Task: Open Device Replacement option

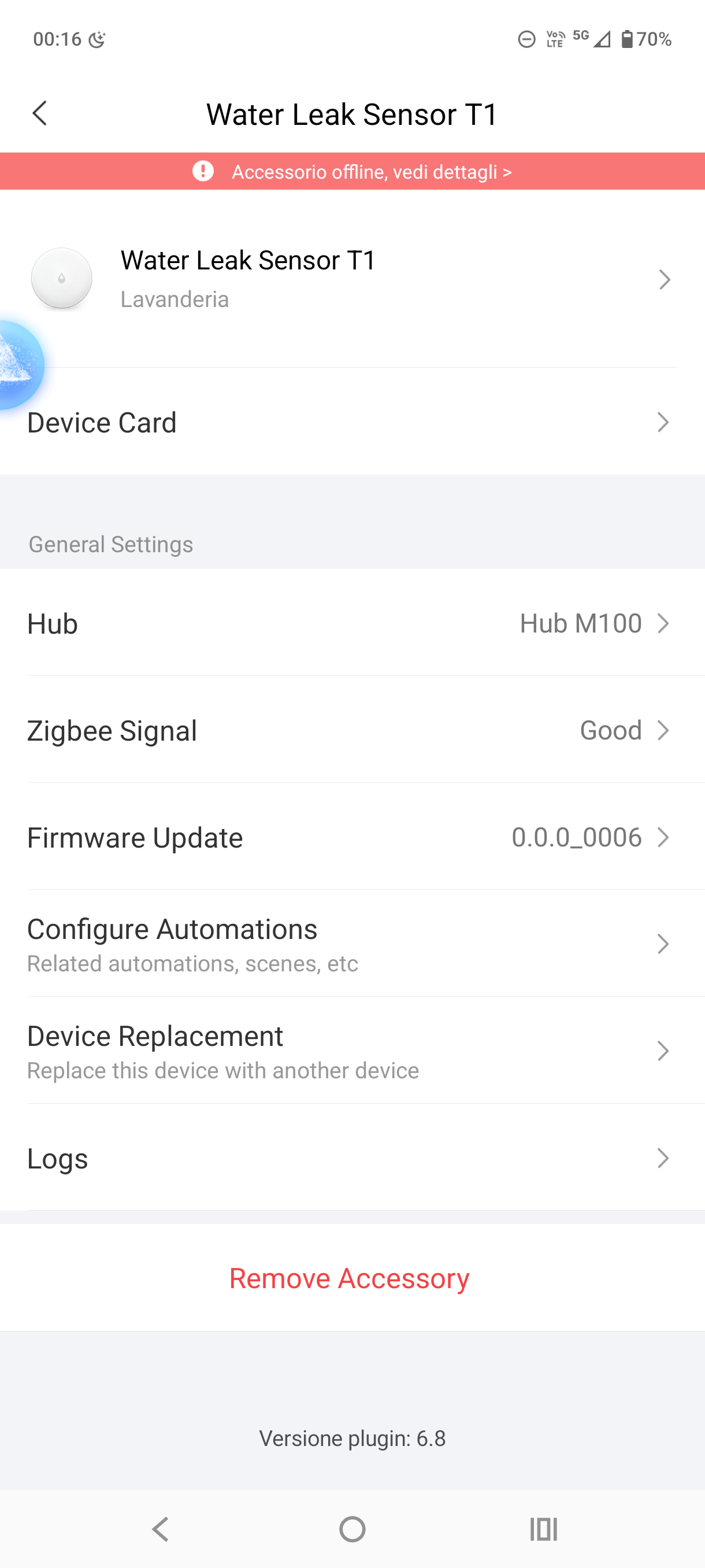Action: (x=352, y=1051)
